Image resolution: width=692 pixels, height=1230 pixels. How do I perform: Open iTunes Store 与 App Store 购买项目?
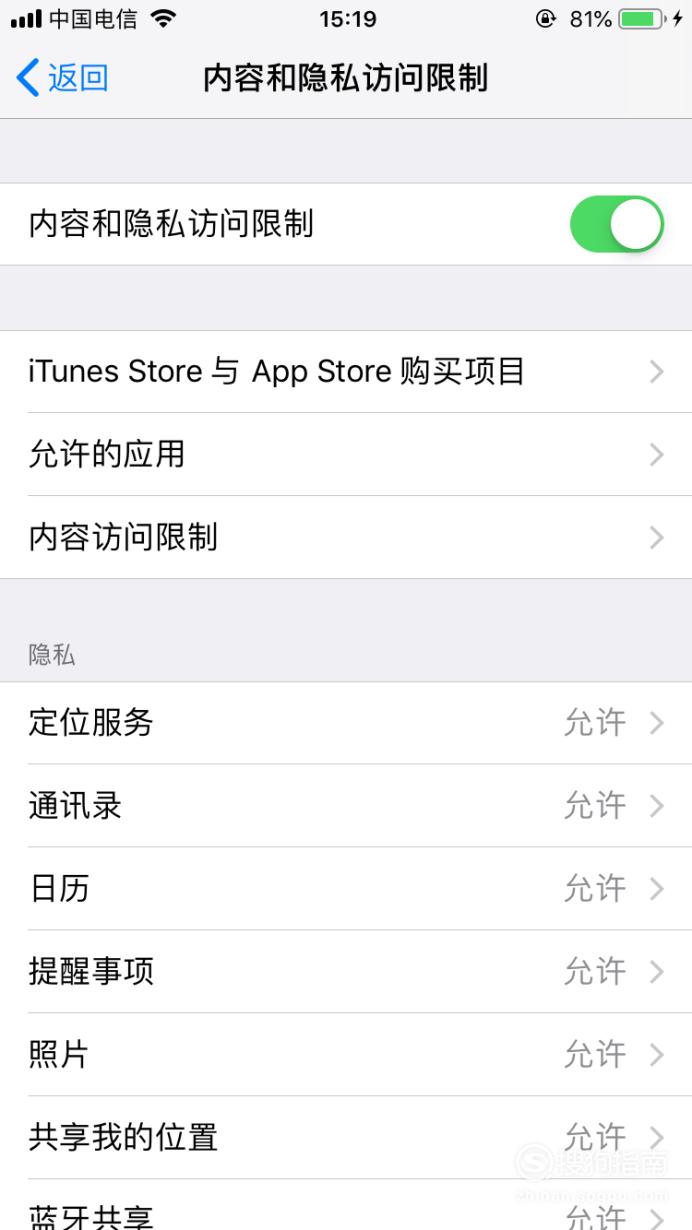tap(346, 372)
